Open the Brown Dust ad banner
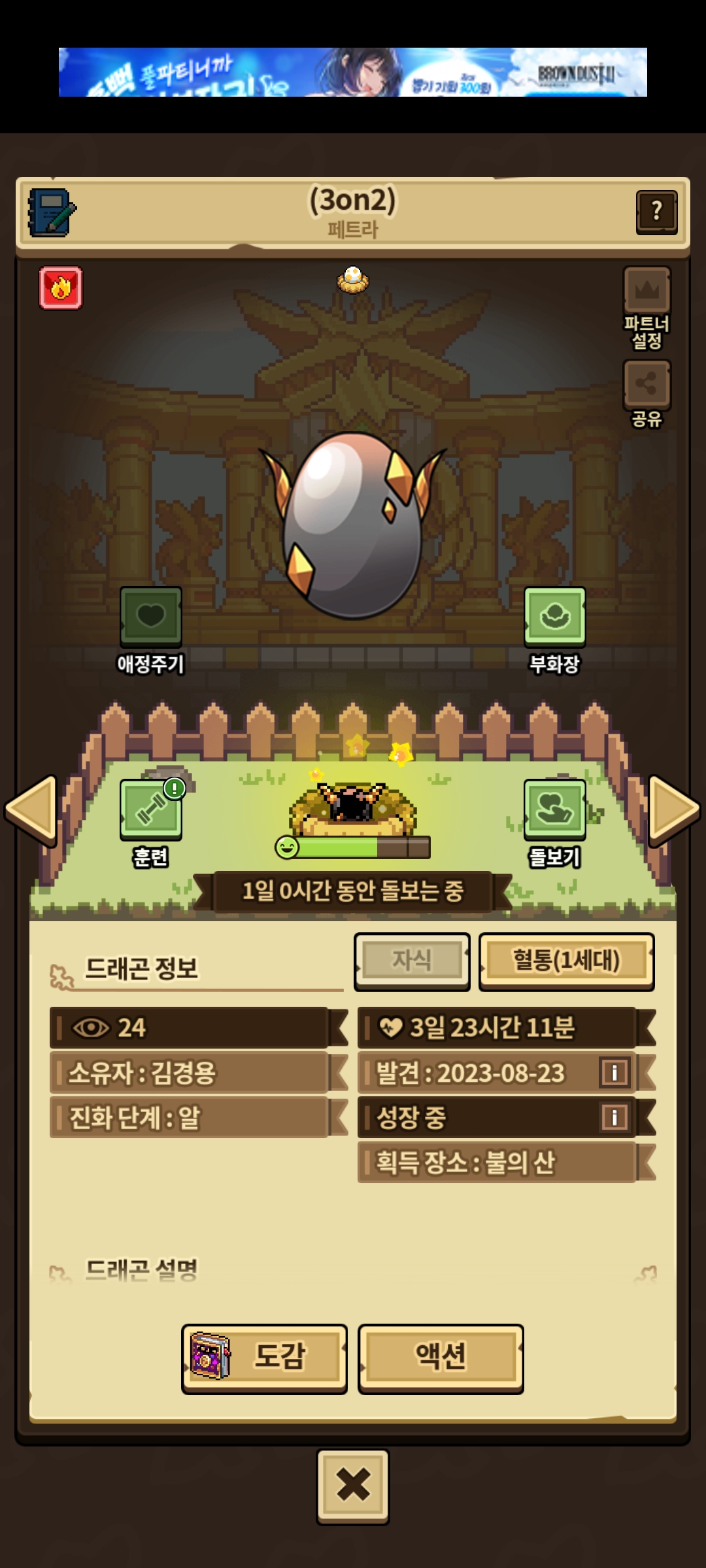The width and height of the screenshot is (706, 1568). pos(353,72)
